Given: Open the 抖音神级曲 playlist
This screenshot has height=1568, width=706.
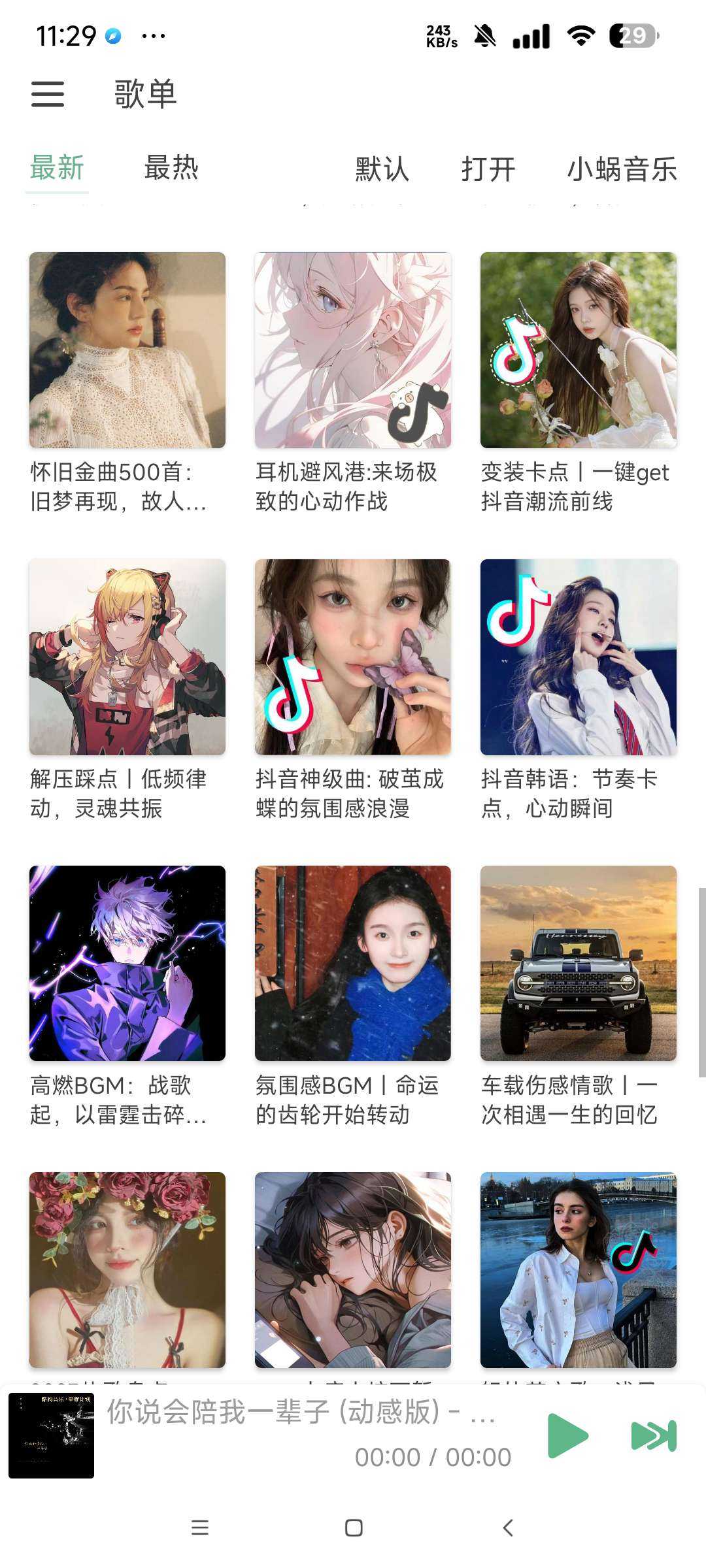Looking at the screenshot, I should 353,657.
